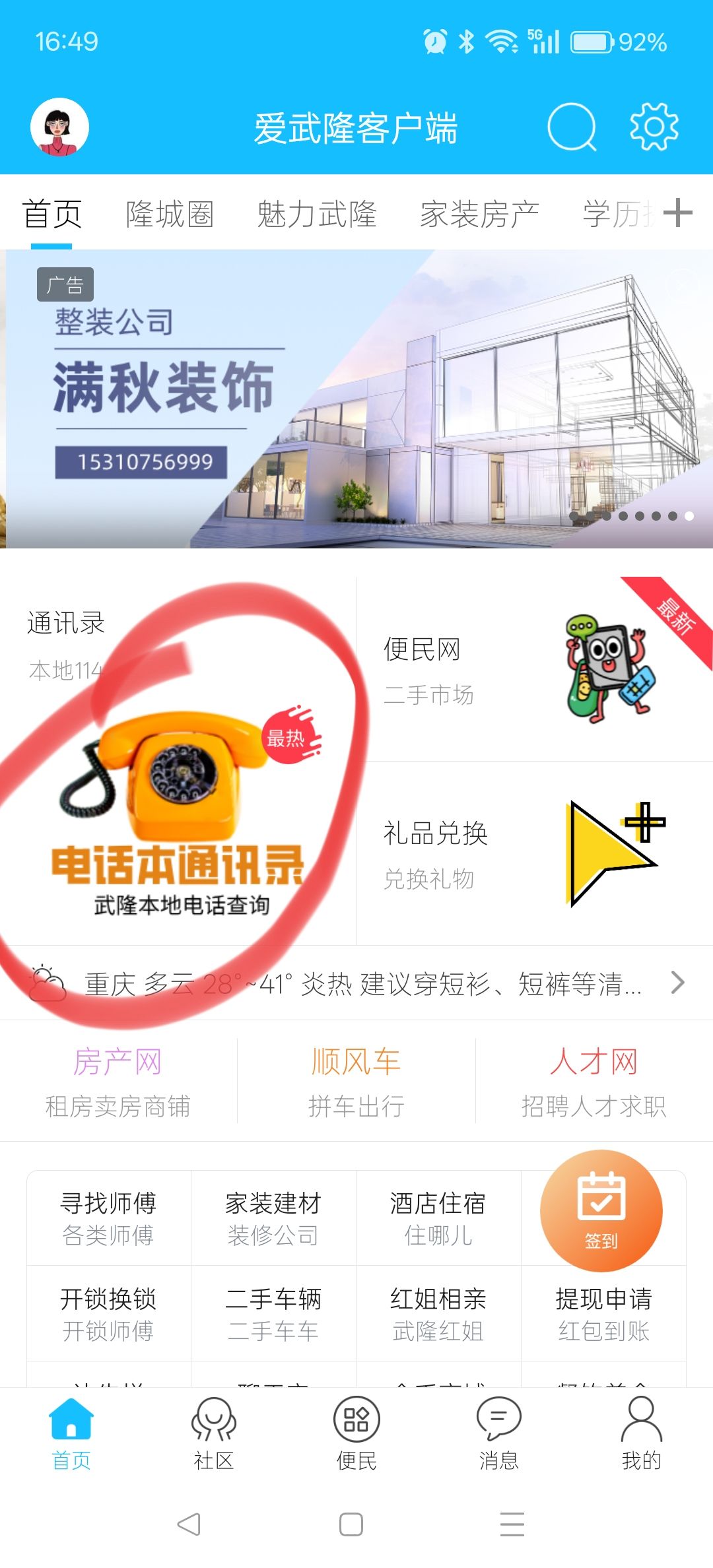Expand the 重庆 weather details

pyautogui.click(x=356, y=983)
